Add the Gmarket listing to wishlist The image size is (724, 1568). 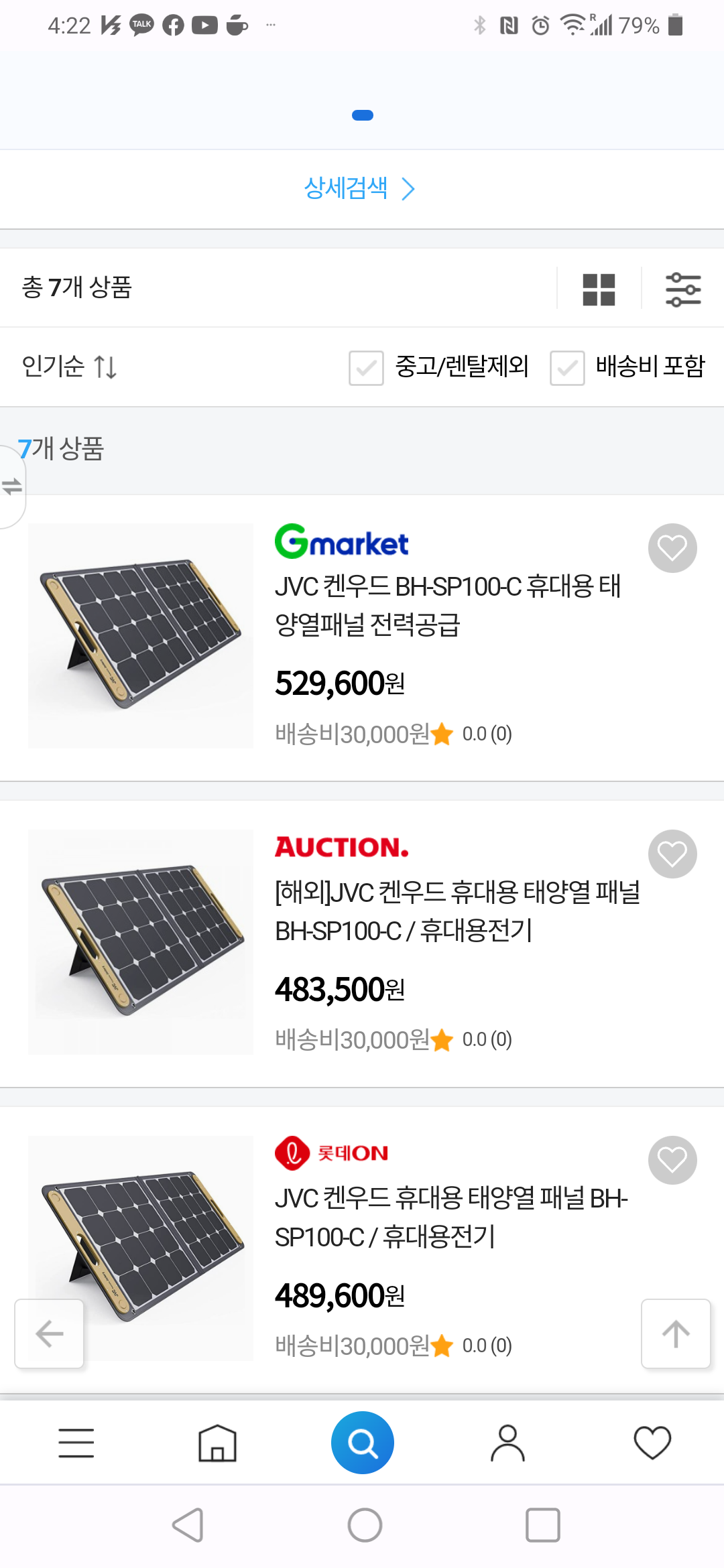tap(672, 548)
